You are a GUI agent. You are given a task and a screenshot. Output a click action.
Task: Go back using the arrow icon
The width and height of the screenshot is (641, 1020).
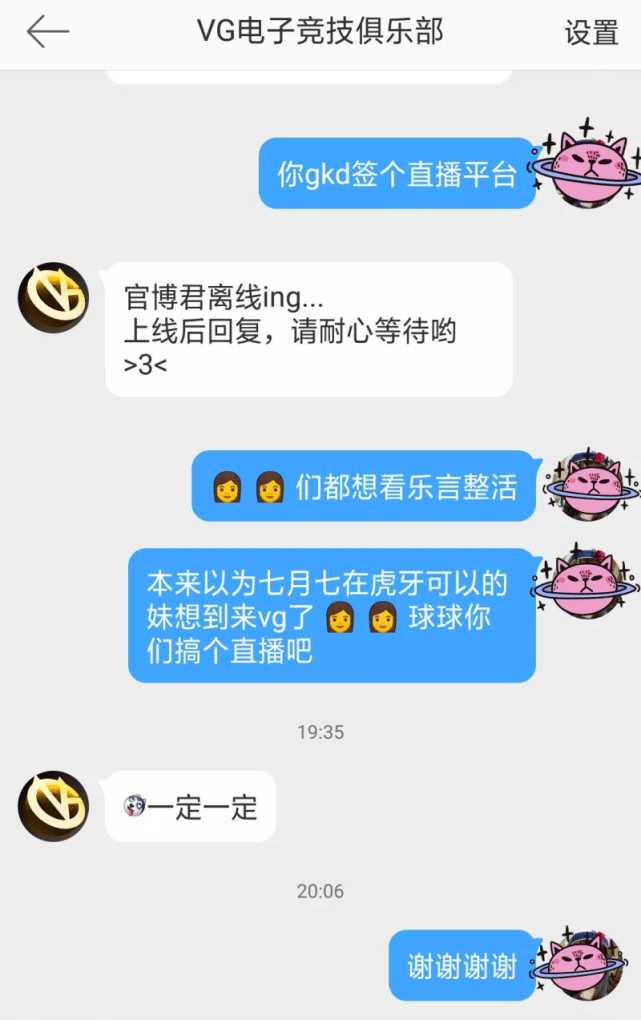coord(47,32)
